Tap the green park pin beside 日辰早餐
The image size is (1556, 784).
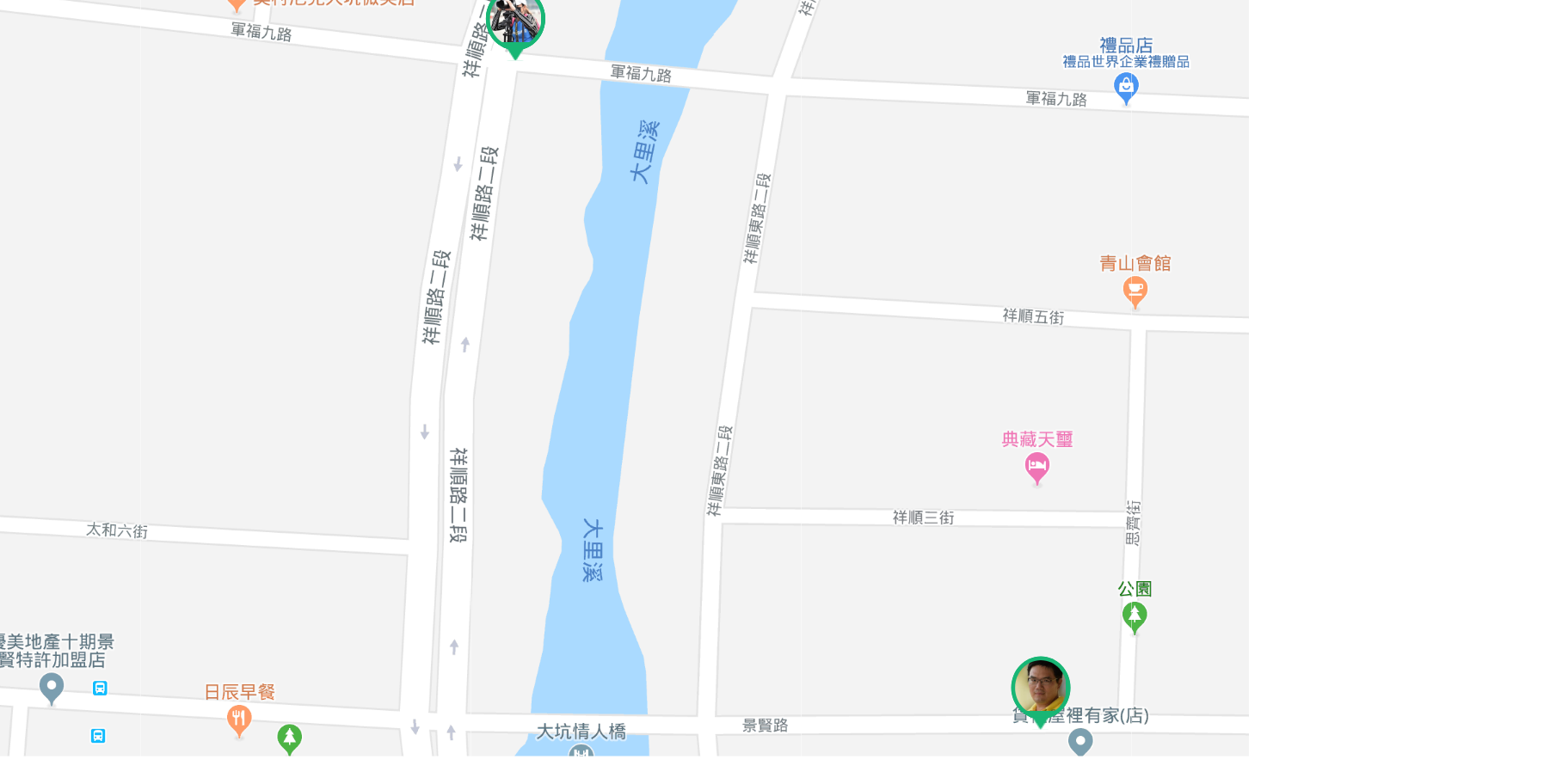[x=289, y=738]
